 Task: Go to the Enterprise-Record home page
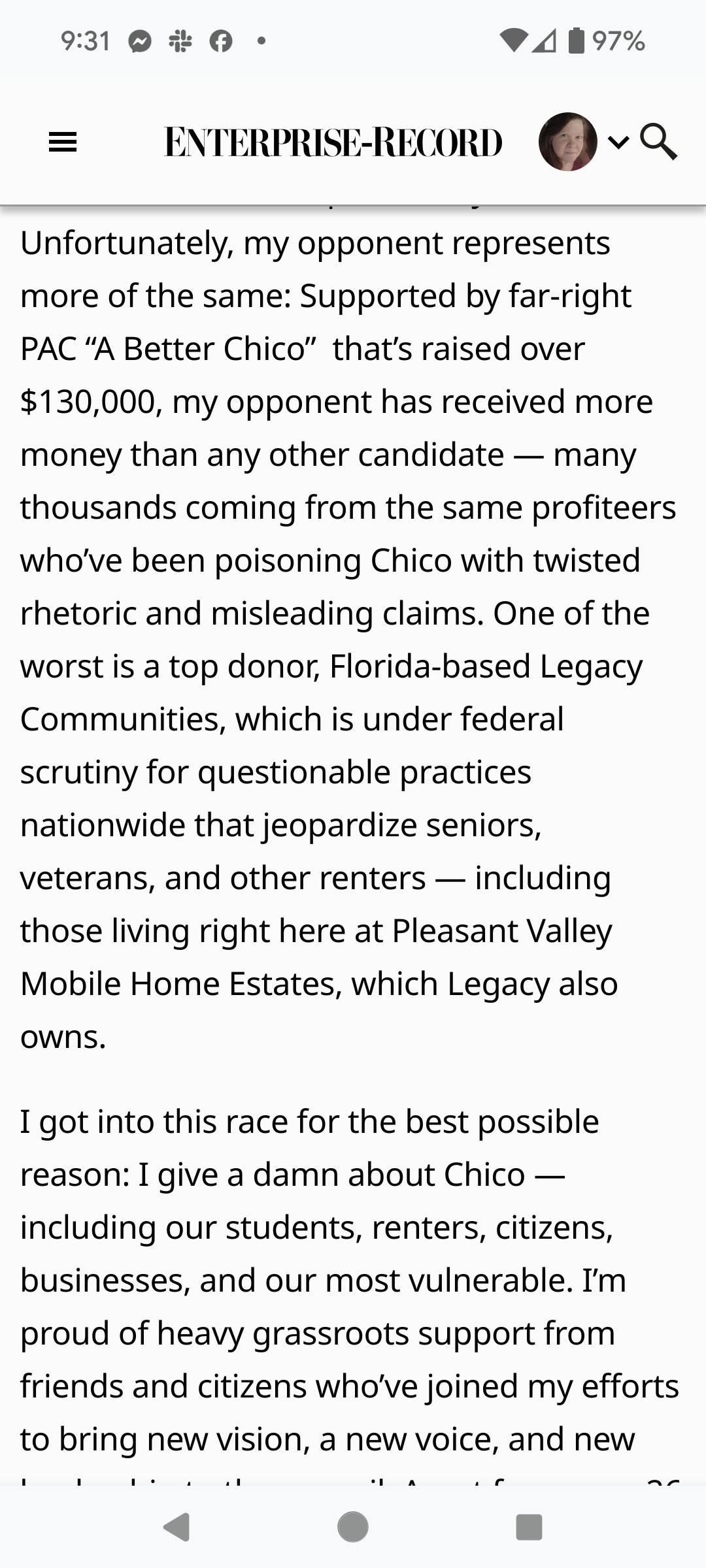(x=333, y=142)
